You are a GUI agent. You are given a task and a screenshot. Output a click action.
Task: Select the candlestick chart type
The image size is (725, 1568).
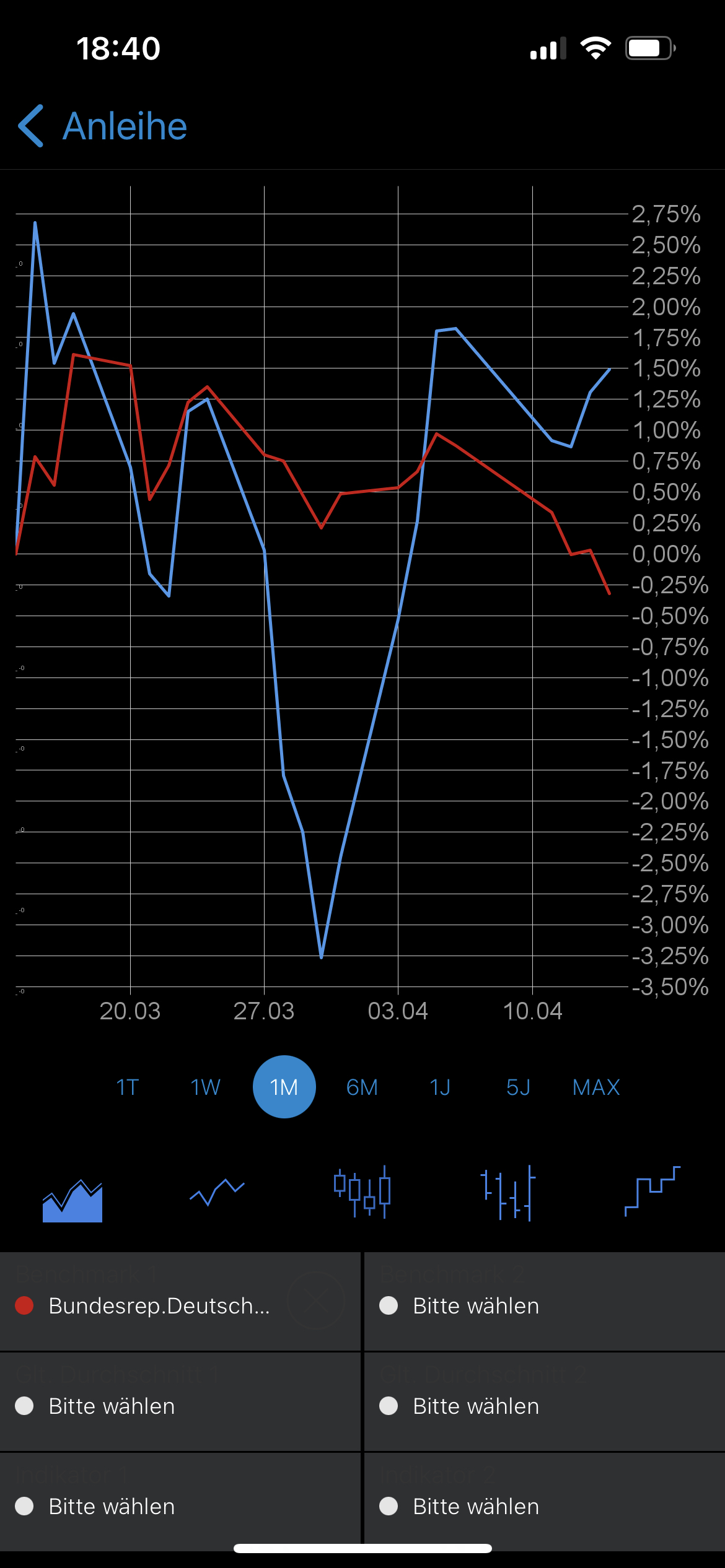362,1193
